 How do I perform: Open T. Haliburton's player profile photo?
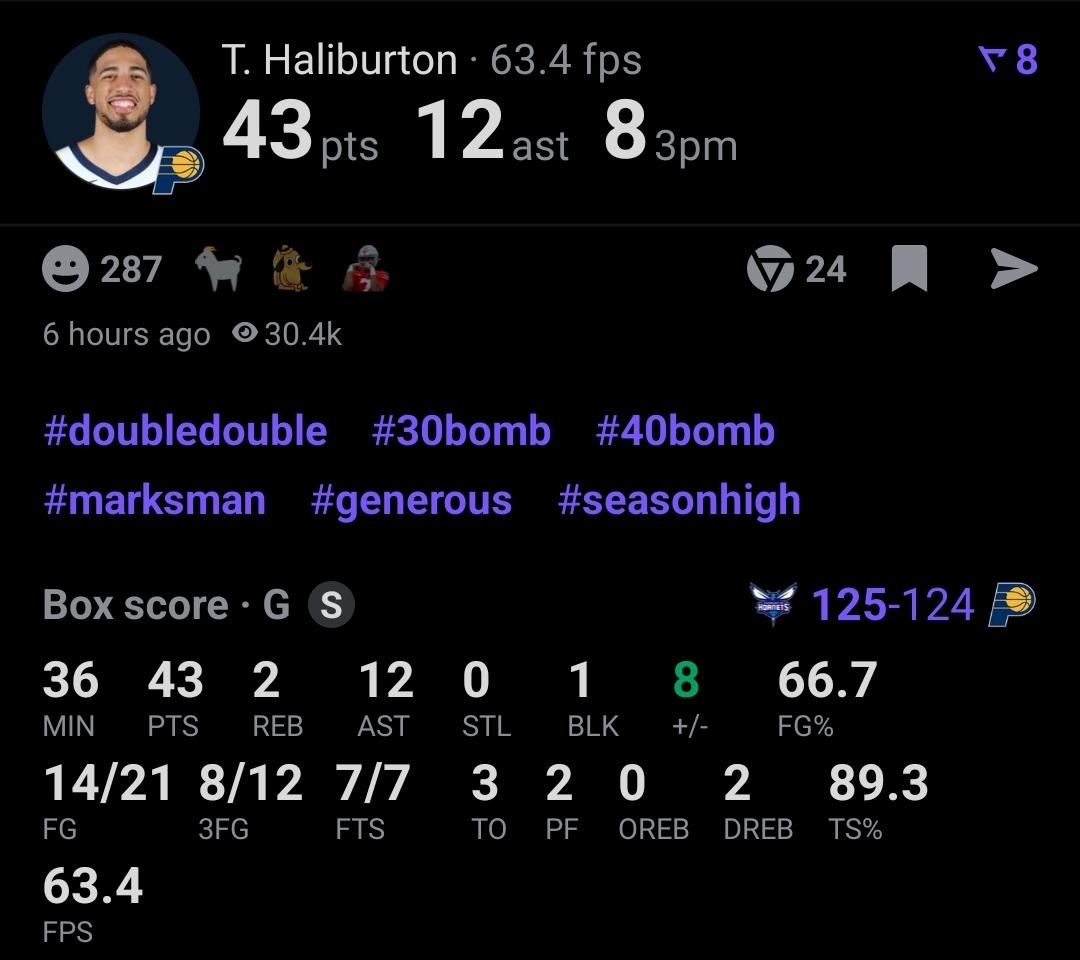coord(120,112)
